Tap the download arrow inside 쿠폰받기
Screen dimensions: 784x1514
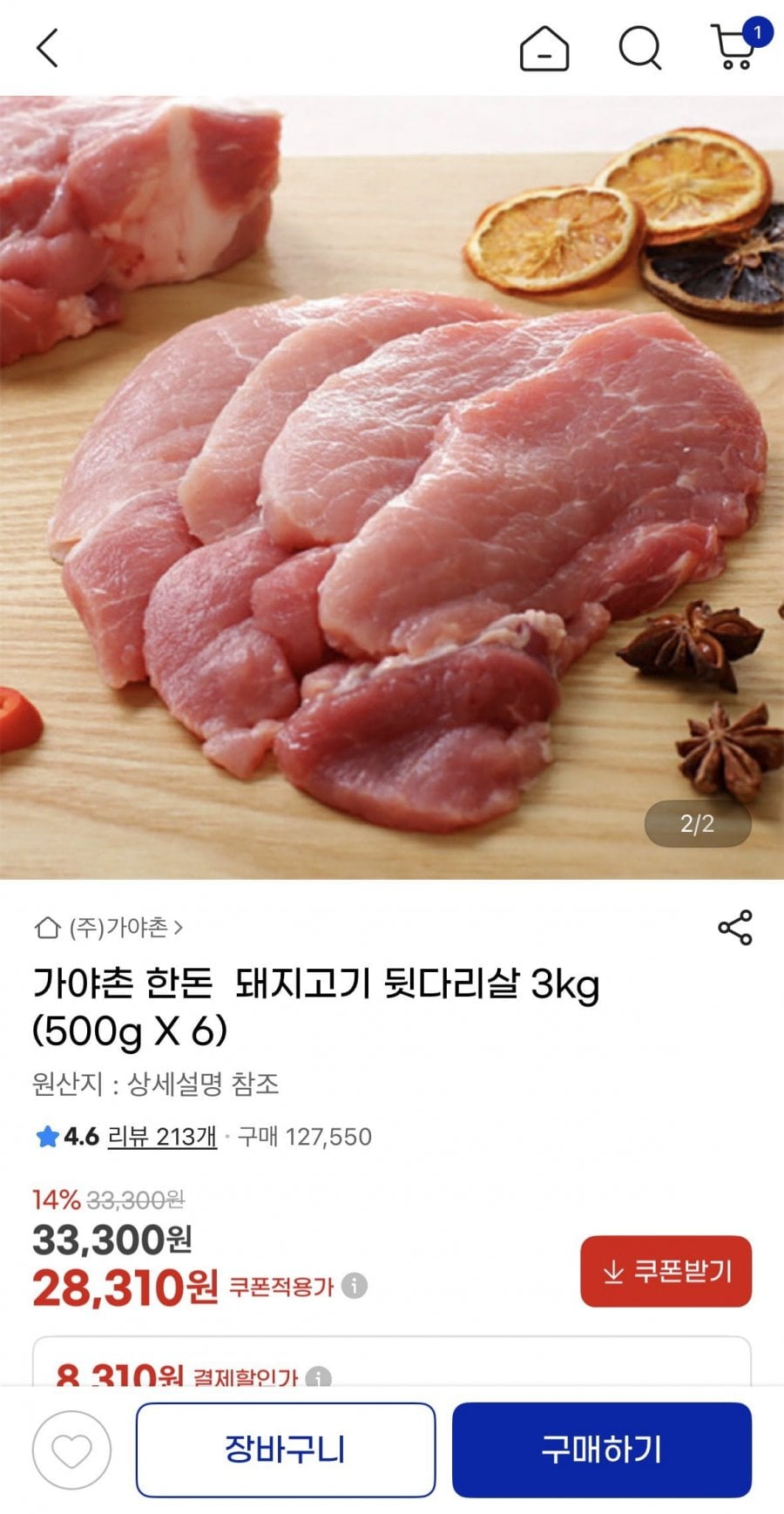pyautogui.click(x=612, y=1271)
